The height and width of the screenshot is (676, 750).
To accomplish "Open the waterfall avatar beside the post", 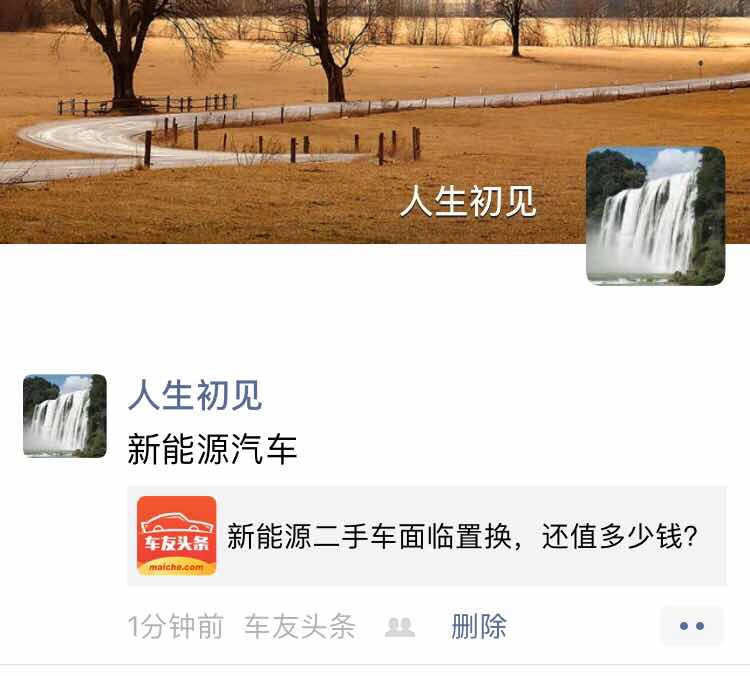I will [65, 416].
